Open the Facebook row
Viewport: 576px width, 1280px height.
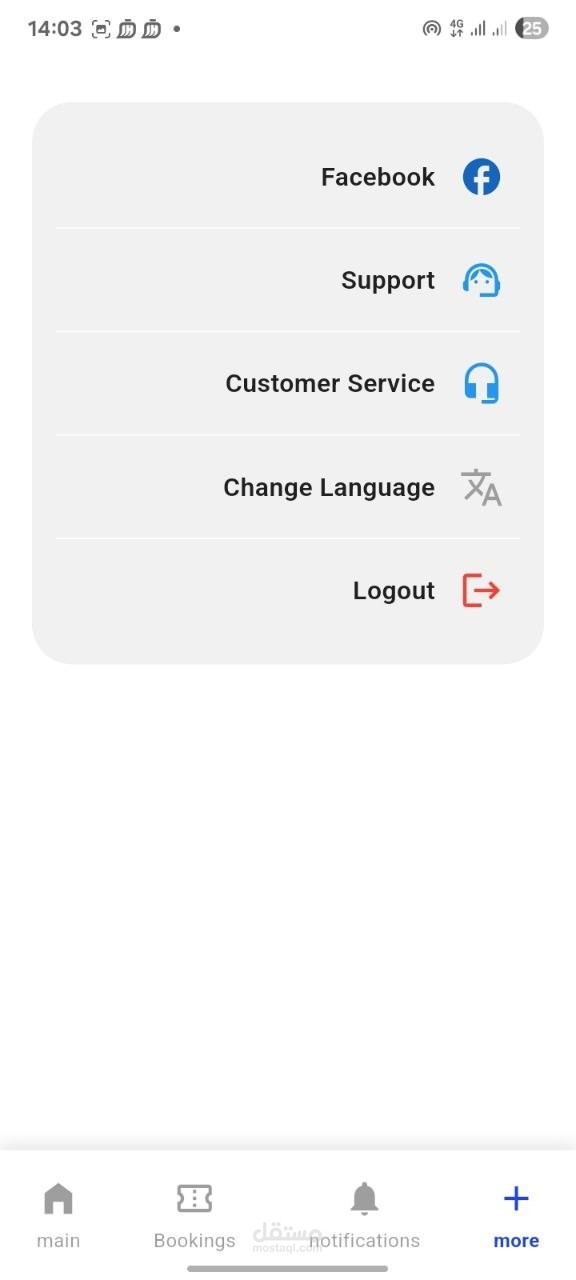click(288, 177)
